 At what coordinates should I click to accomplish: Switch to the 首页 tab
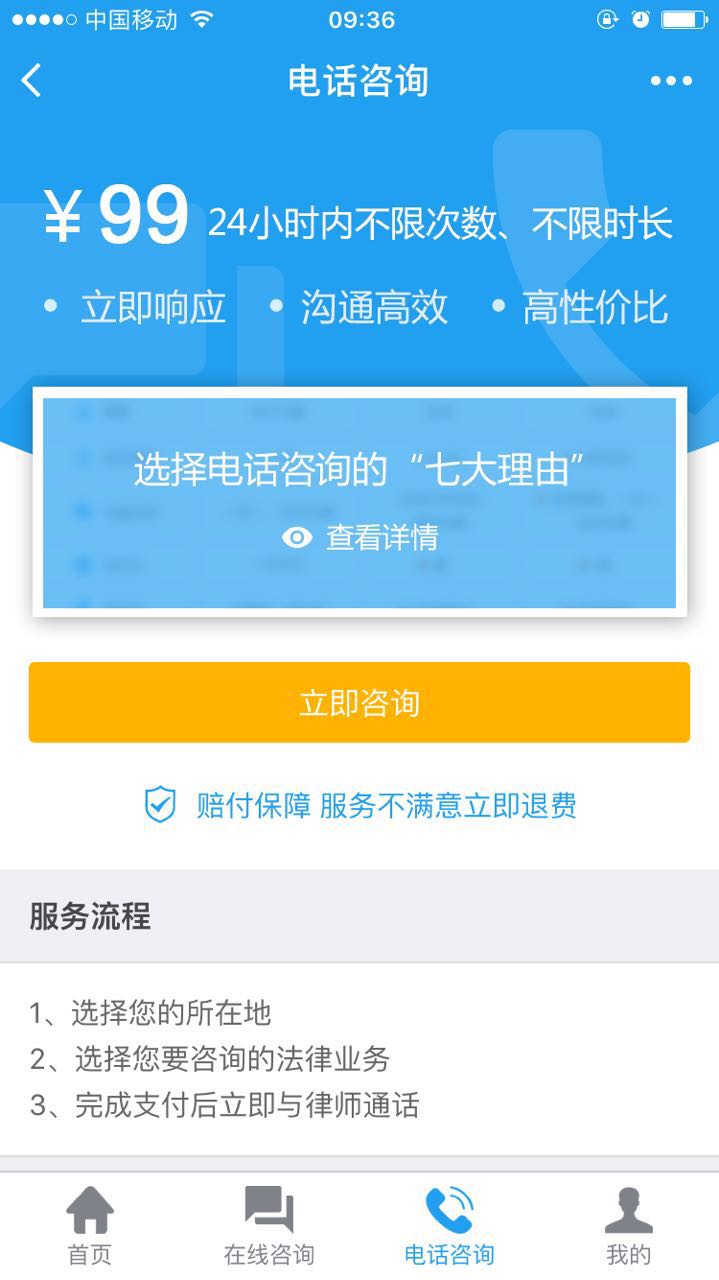(x=89, y=1225)
